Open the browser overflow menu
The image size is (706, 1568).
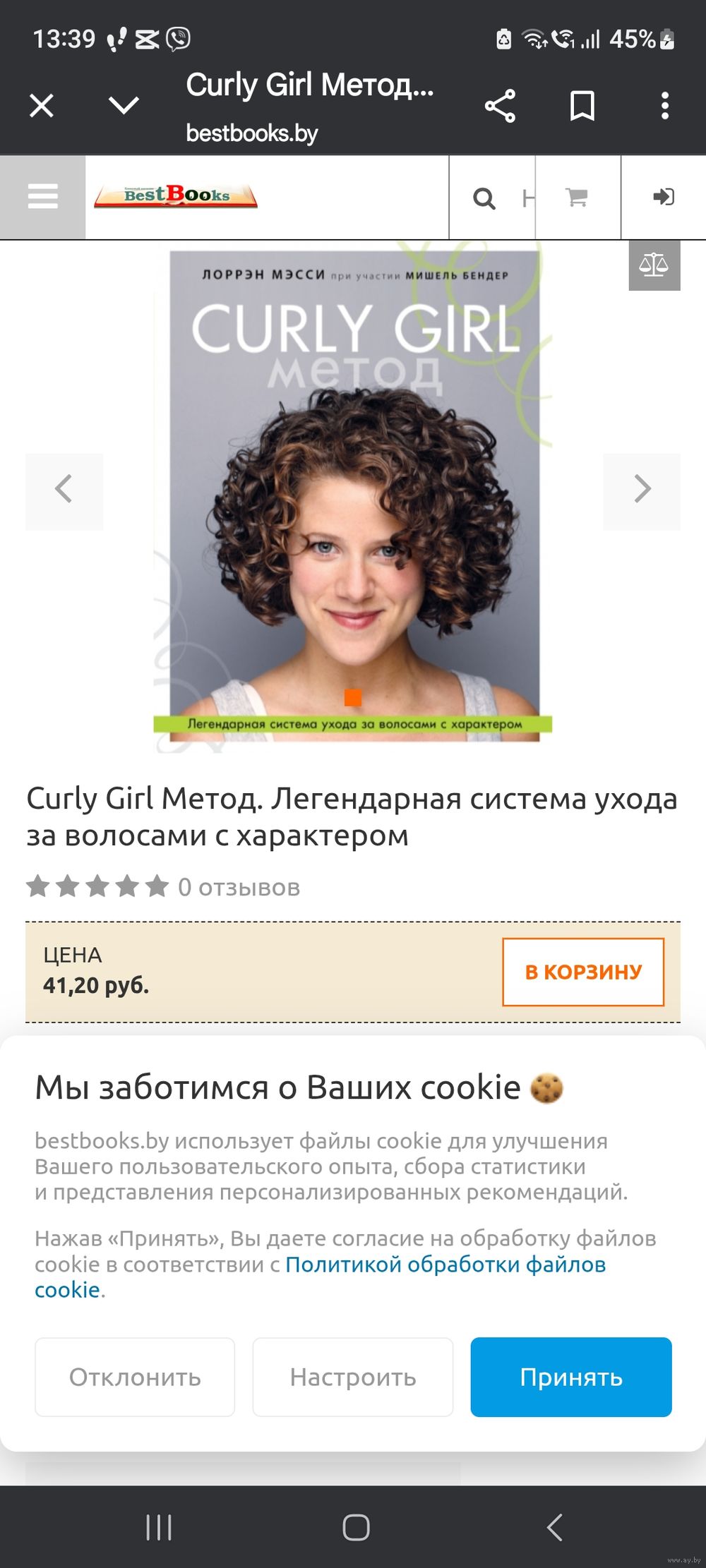coord(664,106)
